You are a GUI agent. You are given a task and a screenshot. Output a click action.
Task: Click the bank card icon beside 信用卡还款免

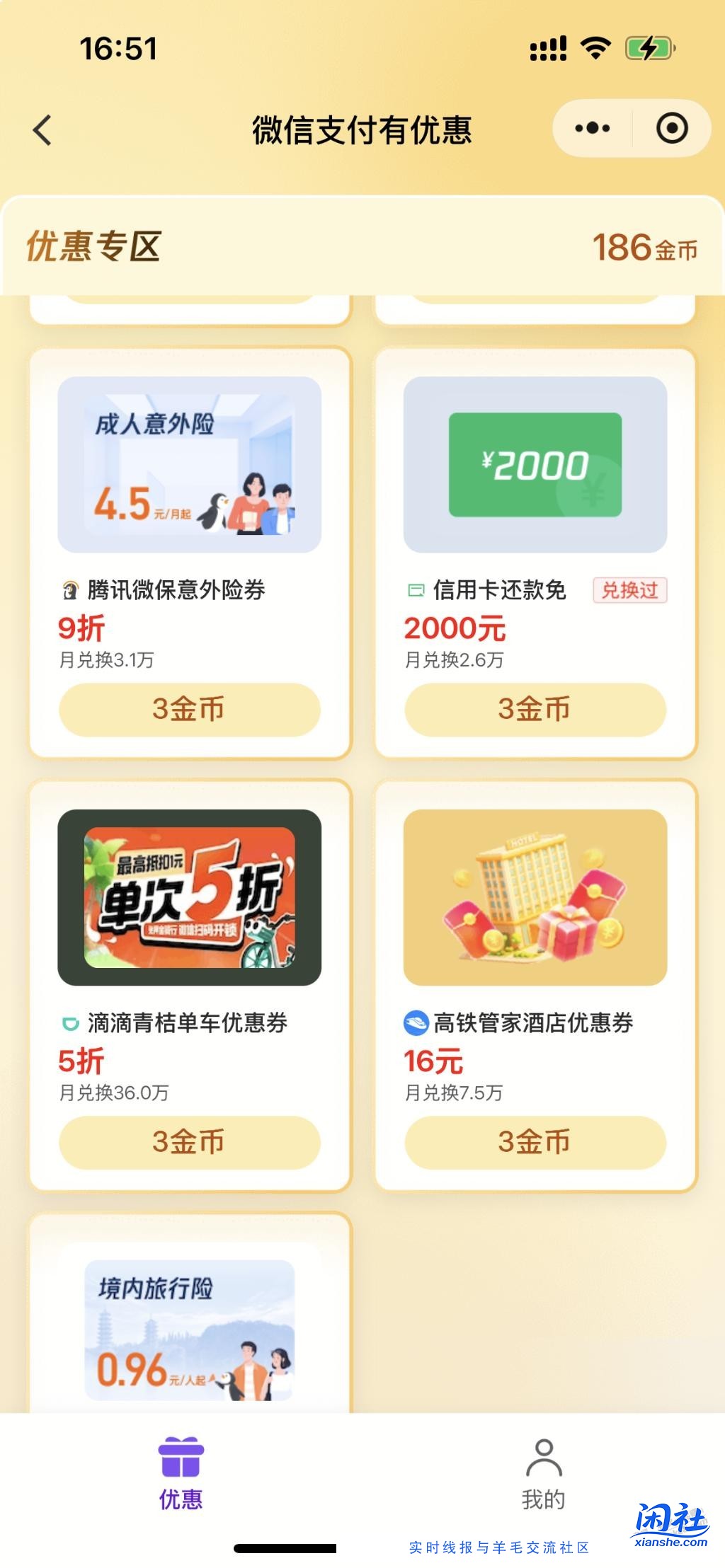pos(416,589)
